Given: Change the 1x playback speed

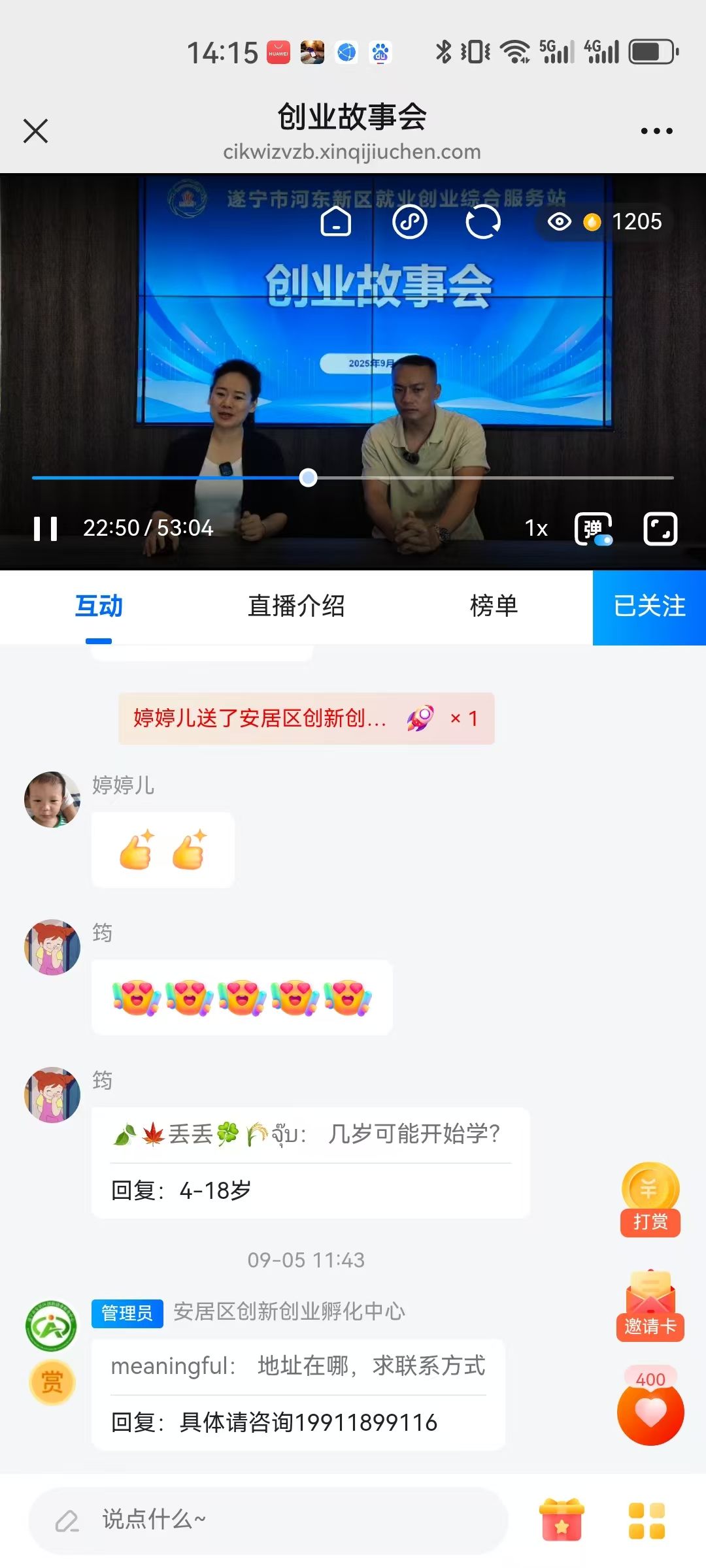Looking at the screenshot, I should coord(536,529).
